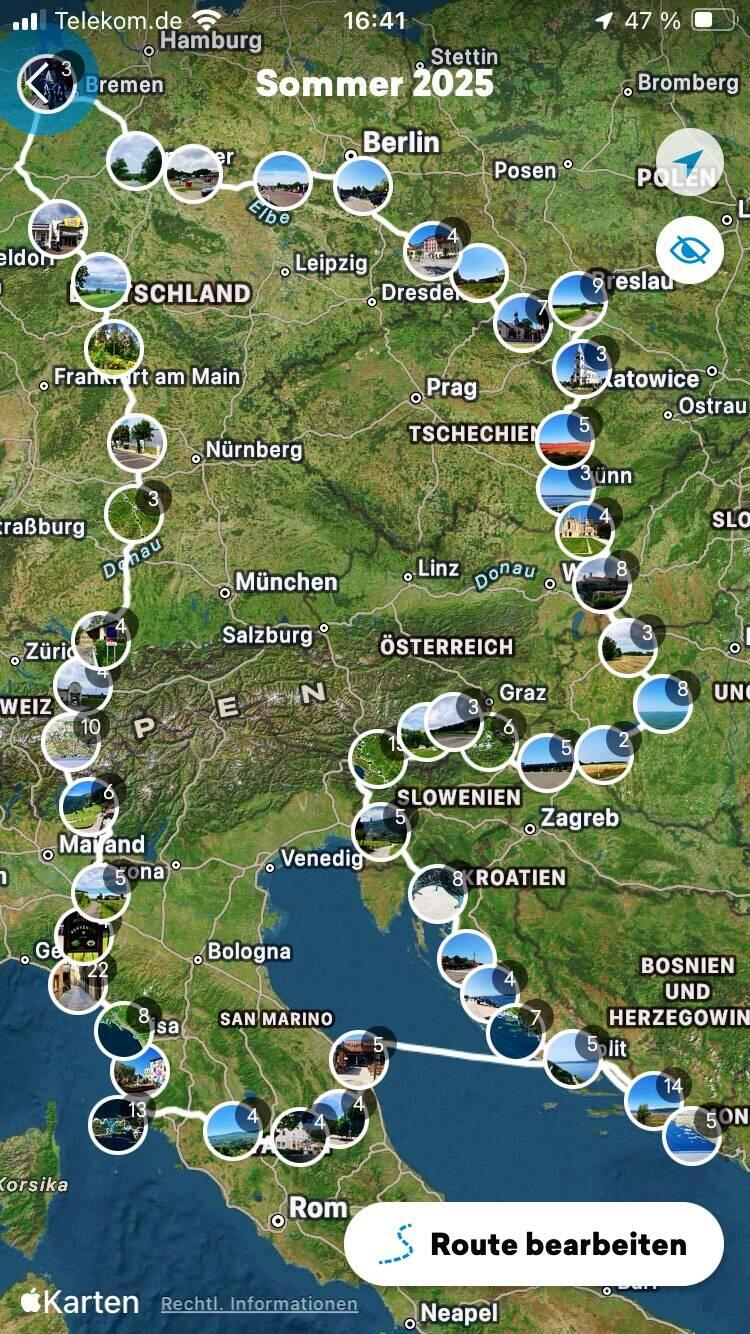Viewport: 750px width, 1334px height.
Task: Open the Rechtl. Informationen link
Action: pyautogui.click(x=259, y=1303)
